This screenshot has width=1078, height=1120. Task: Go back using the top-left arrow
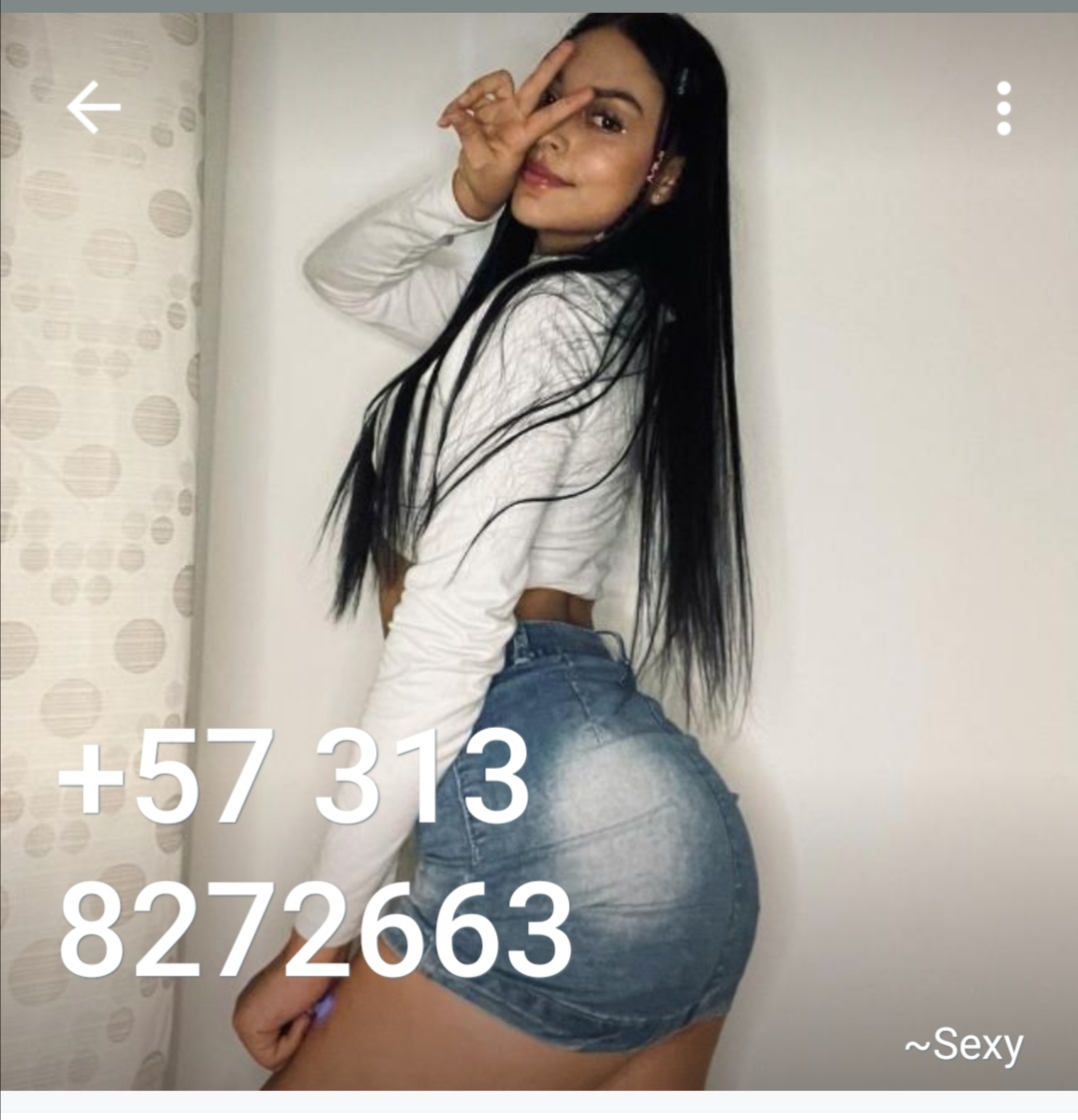[93, 108]
